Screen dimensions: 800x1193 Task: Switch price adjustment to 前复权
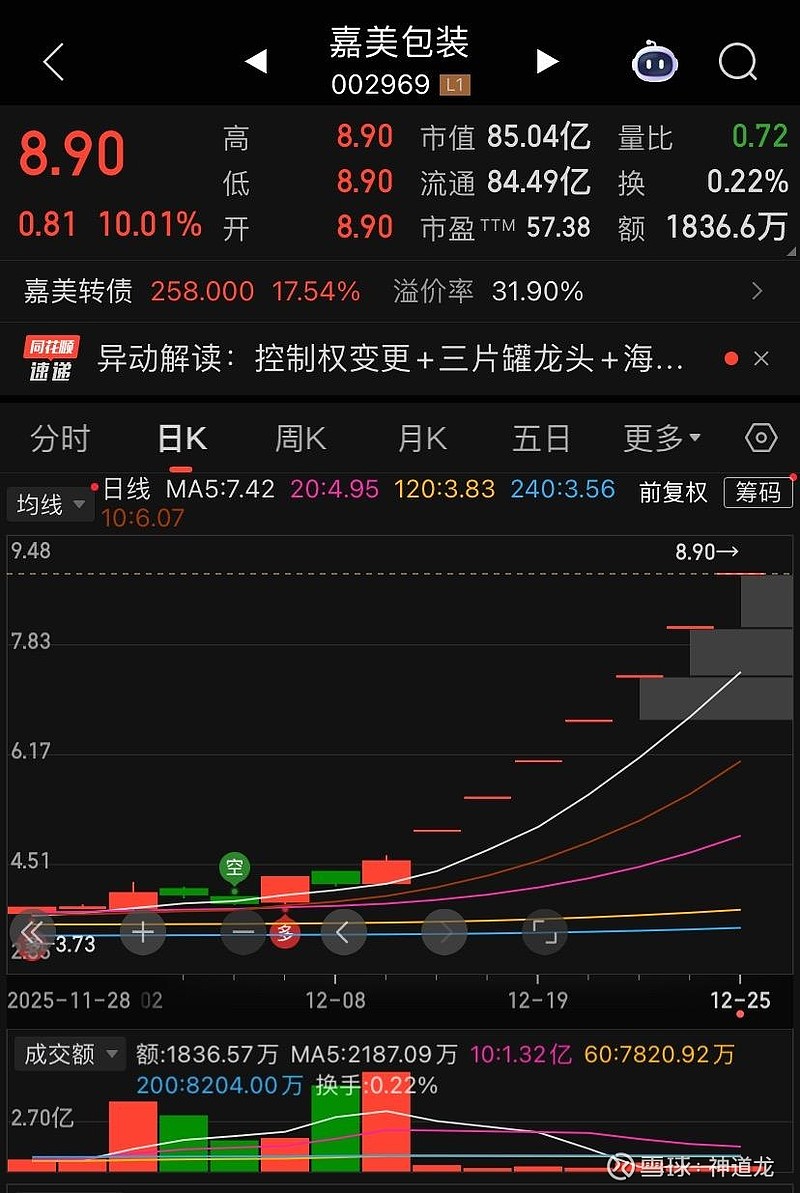click(672, 493)
